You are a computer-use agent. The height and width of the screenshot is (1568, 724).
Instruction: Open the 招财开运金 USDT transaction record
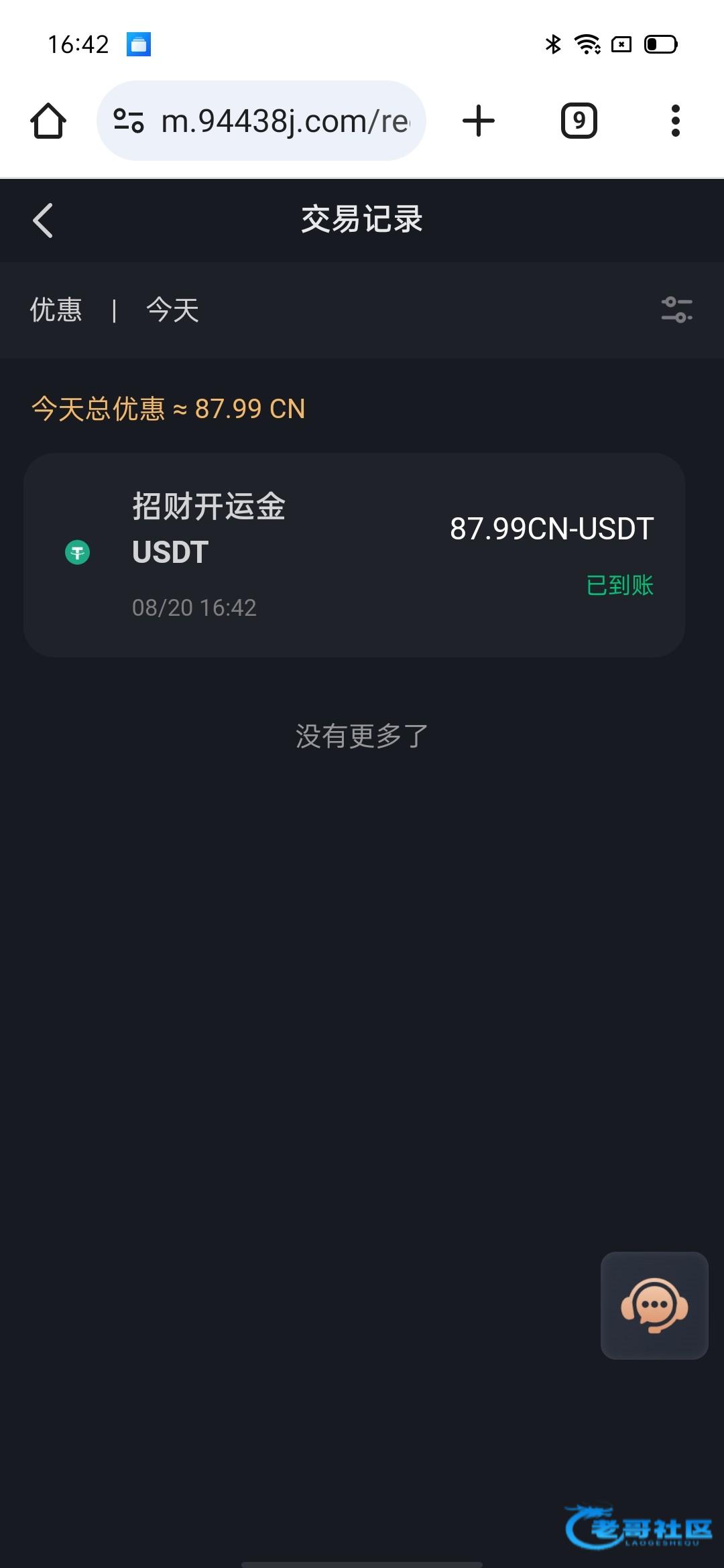click(354, 555)
